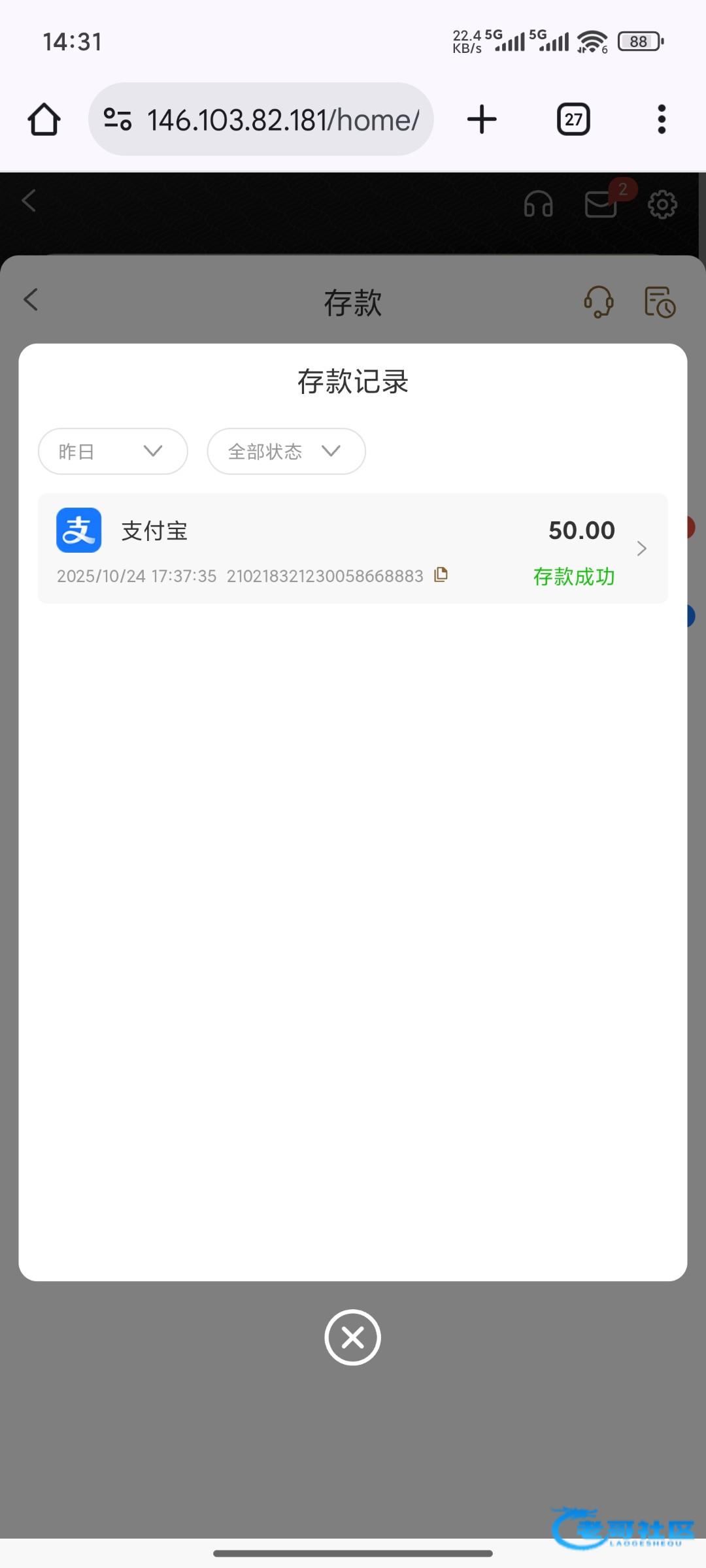Open the browser overflow menu
Image resolution: width=706 pixels, height=1568 pixels.
pos(662,120)
